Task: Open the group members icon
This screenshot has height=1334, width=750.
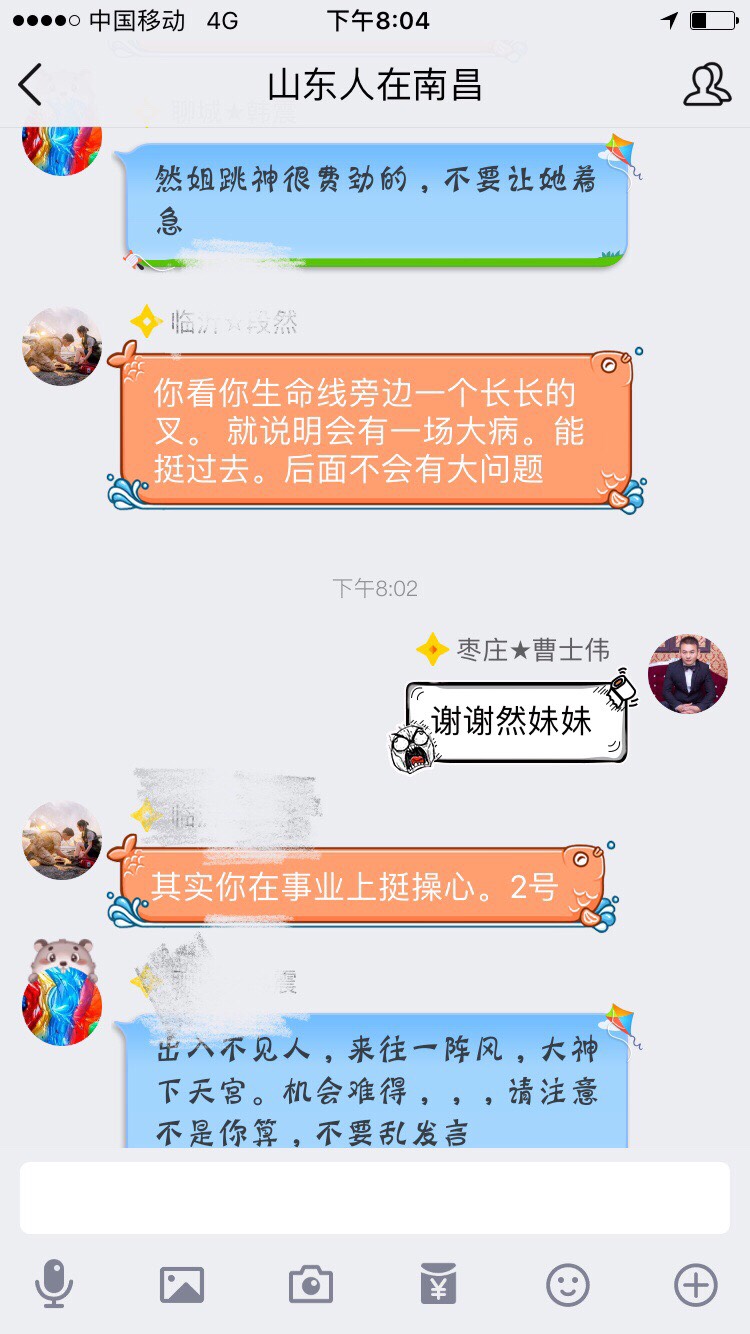Action: tap(706, 85)
